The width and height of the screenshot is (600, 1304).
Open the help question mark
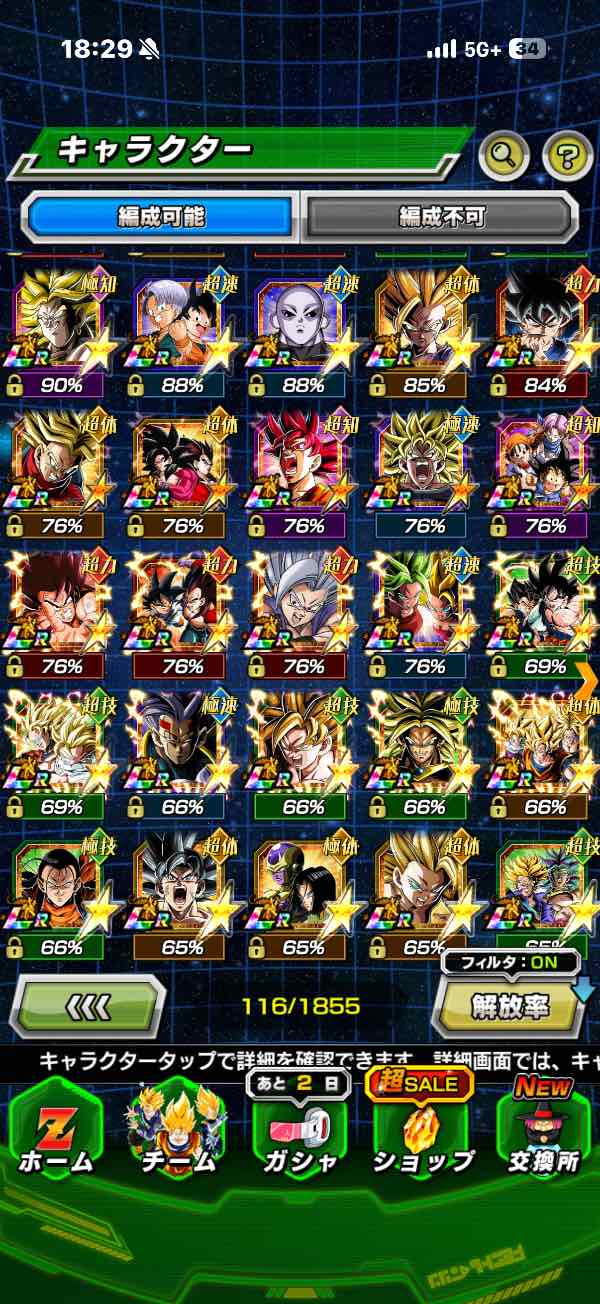(567, 154)
